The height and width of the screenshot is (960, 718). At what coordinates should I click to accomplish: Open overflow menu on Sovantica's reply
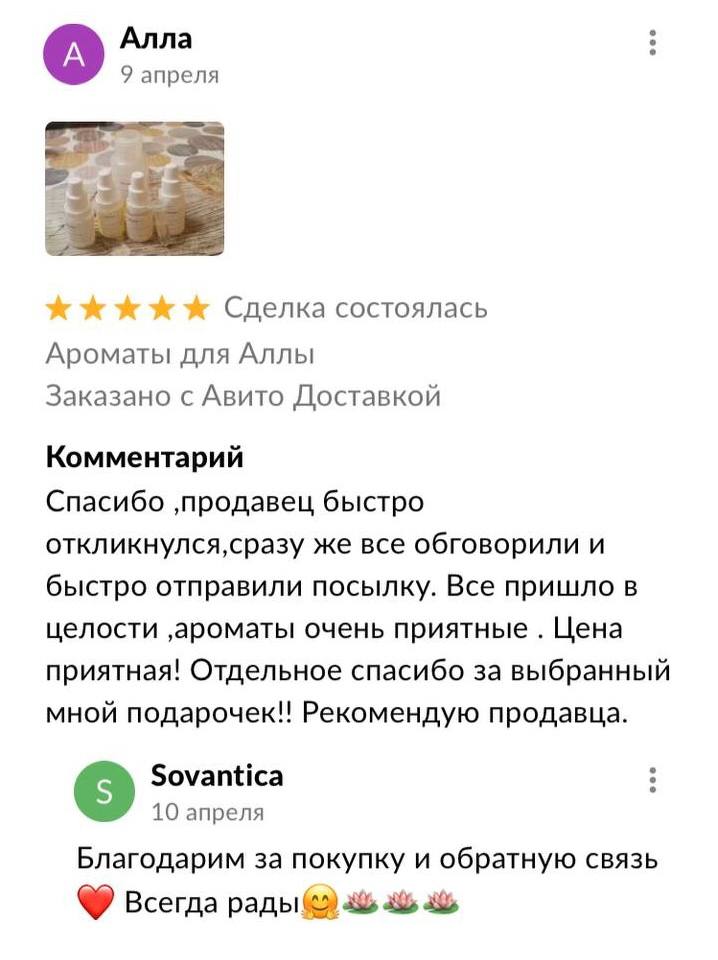point(652,779)
